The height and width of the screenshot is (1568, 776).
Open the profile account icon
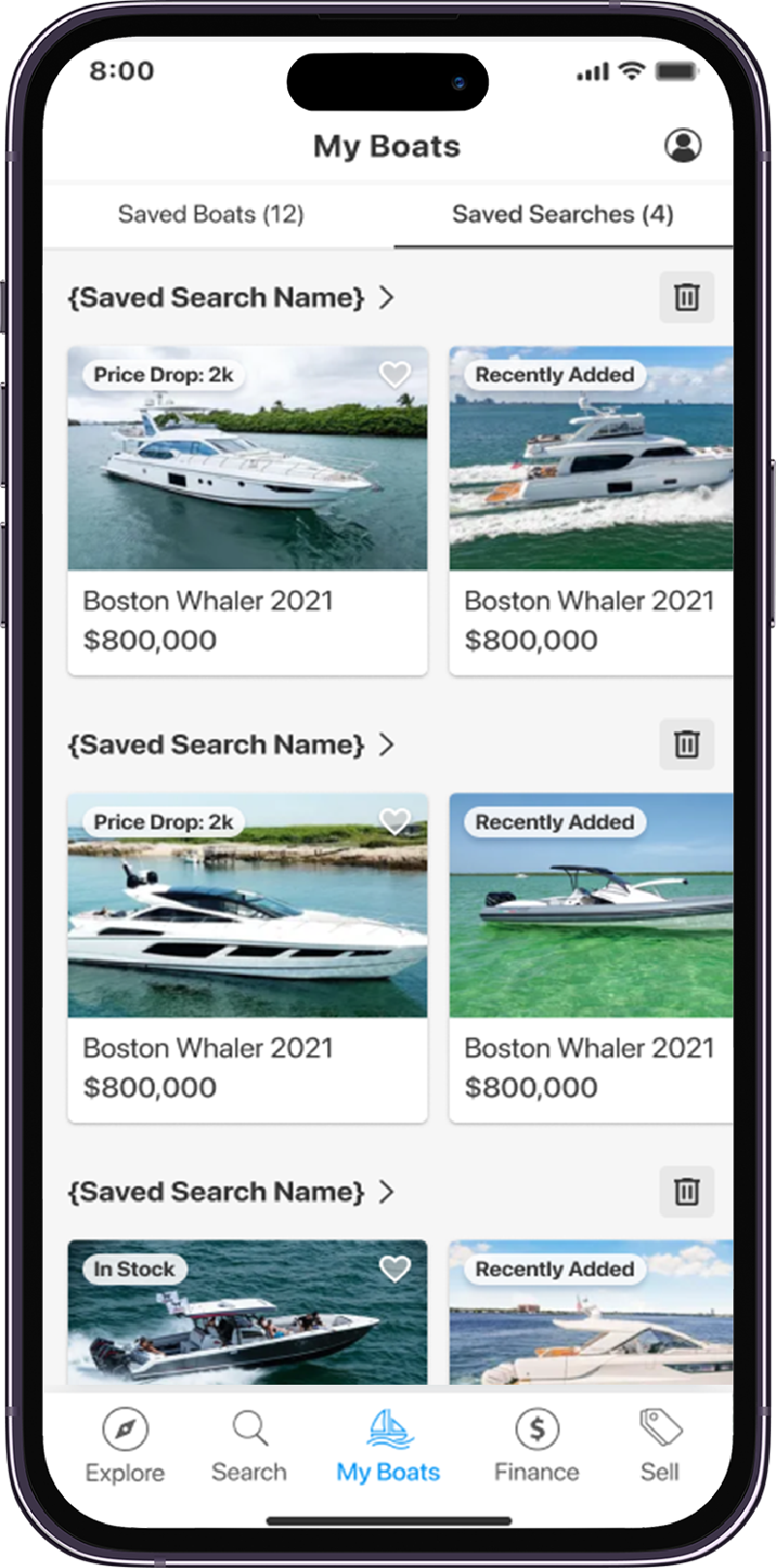[x=683, y=145]
